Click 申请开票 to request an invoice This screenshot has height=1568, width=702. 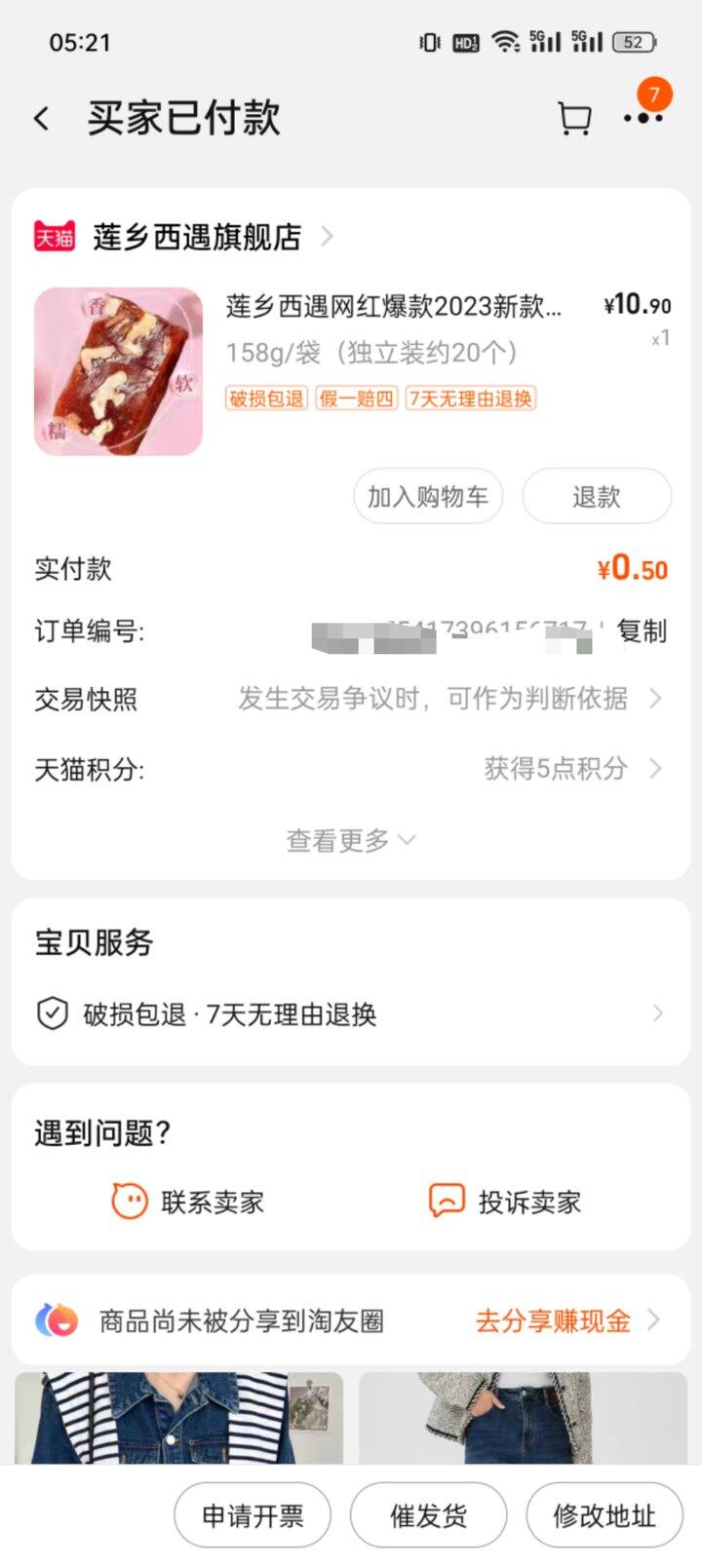(x=252, y=1514)
